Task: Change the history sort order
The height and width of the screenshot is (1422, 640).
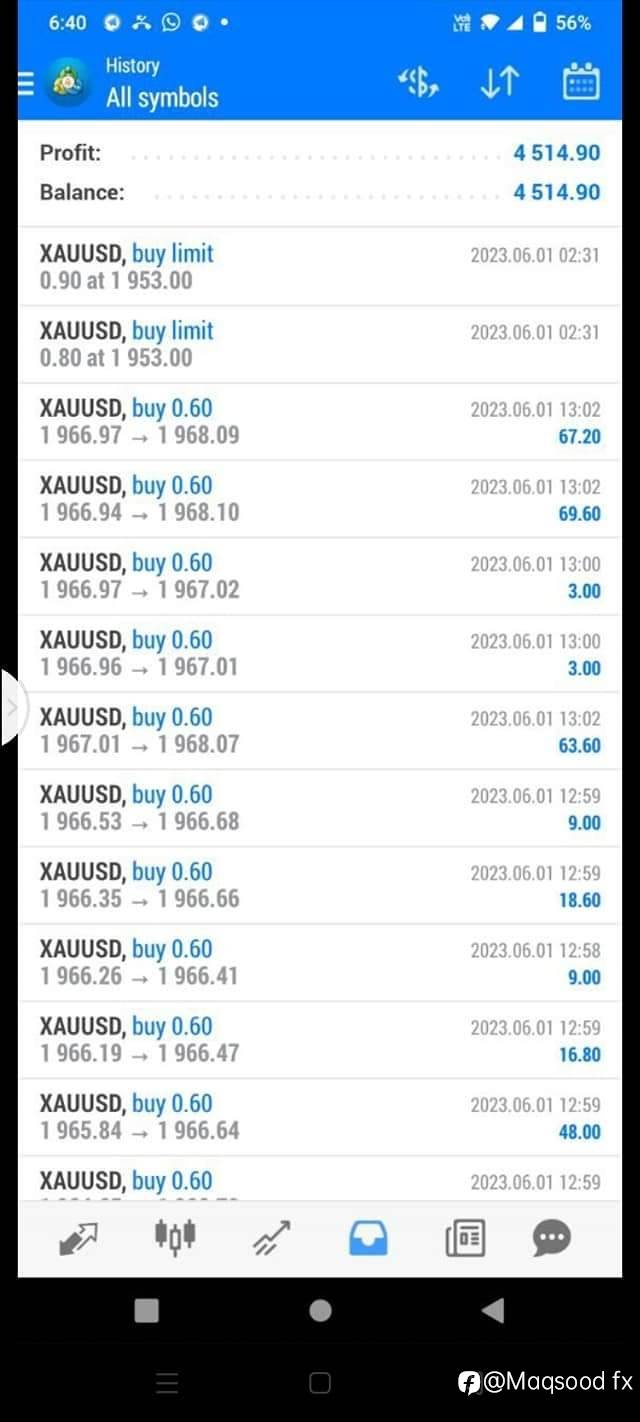Action: tap(499, 83)
